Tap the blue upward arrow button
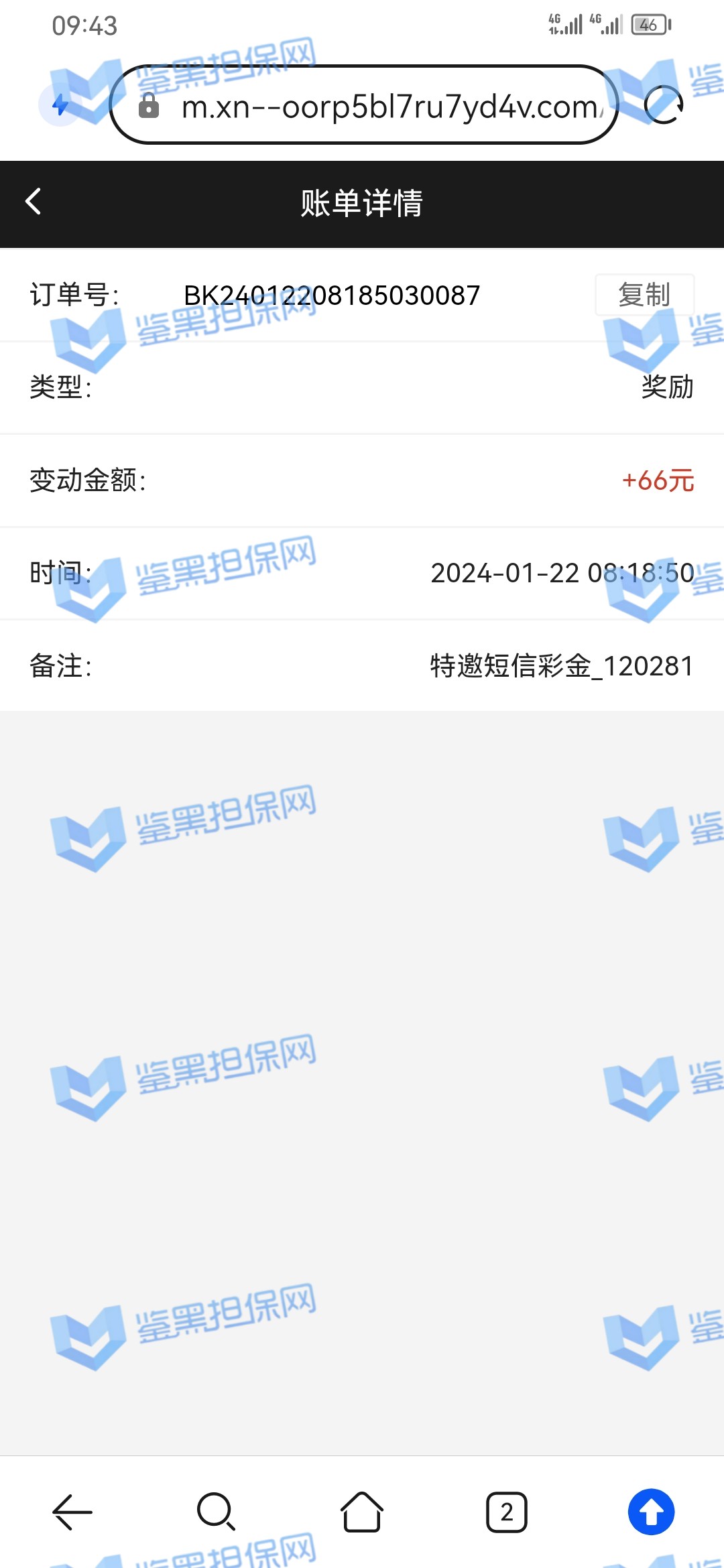The height and width of the screenshot is (1568, 724). pyautogui.click(x=651, y=1512)
